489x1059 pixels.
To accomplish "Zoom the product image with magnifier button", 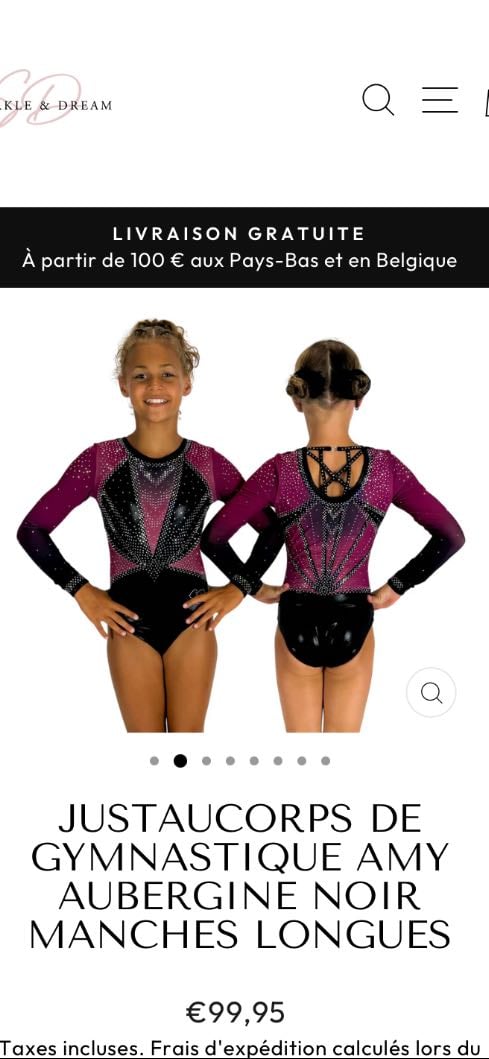I will pyautogui.click(x=431, y=692).
